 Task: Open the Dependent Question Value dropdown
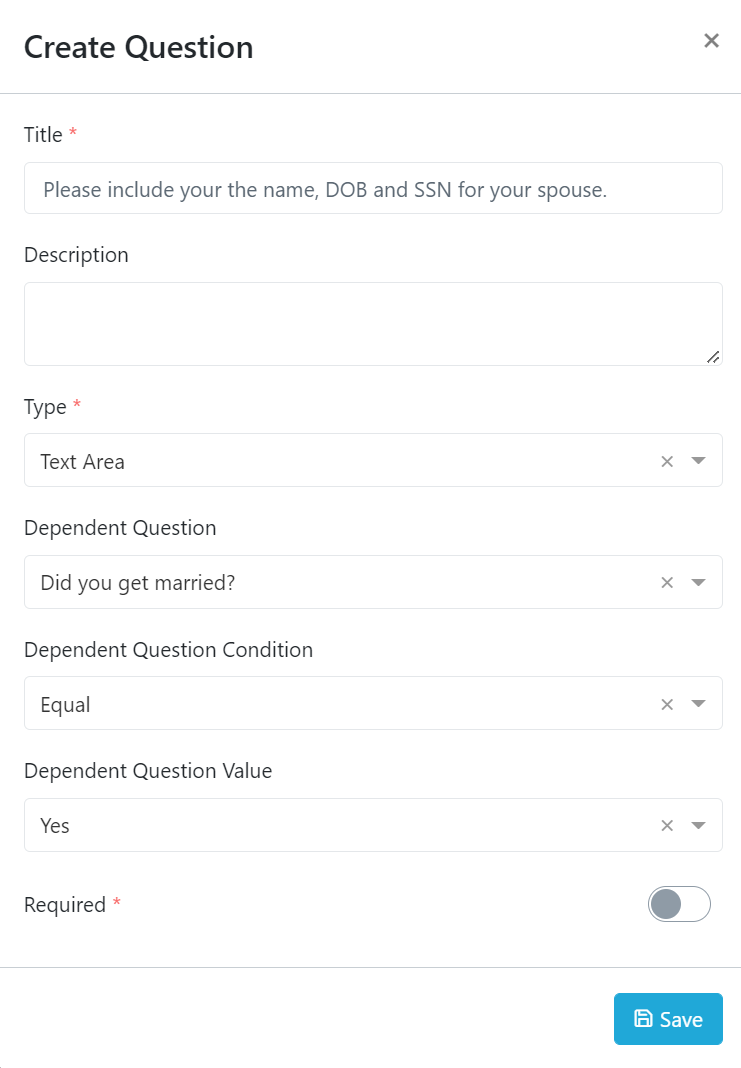pos(699,825)
